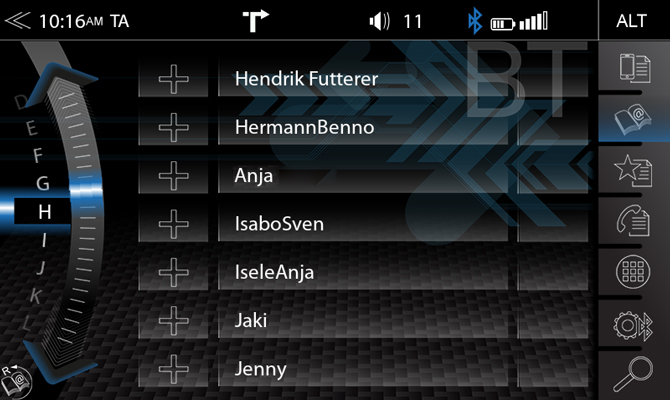Open contact Anja

(362, 175)
